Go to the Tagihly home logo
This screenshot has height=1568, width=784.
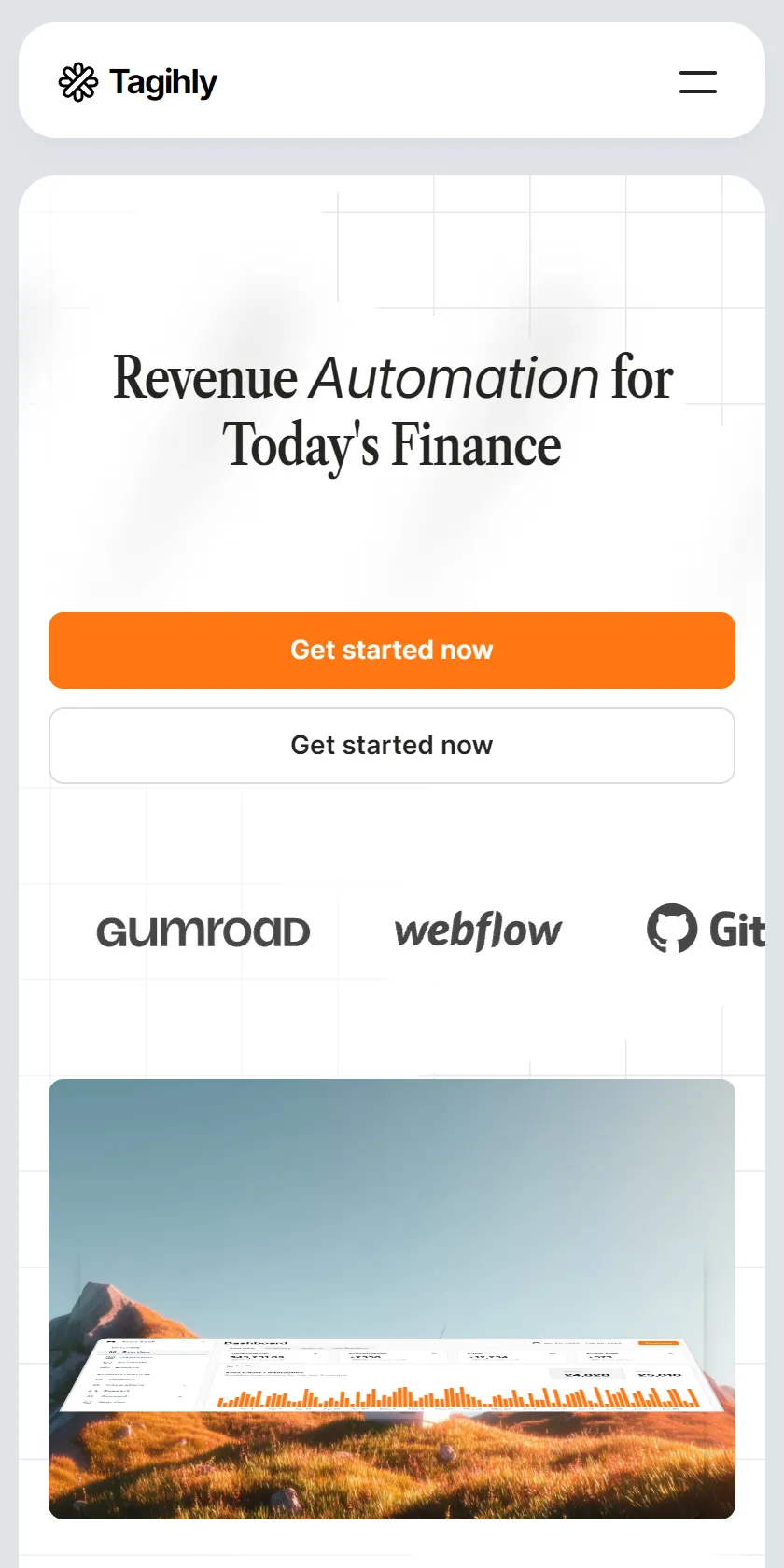point(138,82)
